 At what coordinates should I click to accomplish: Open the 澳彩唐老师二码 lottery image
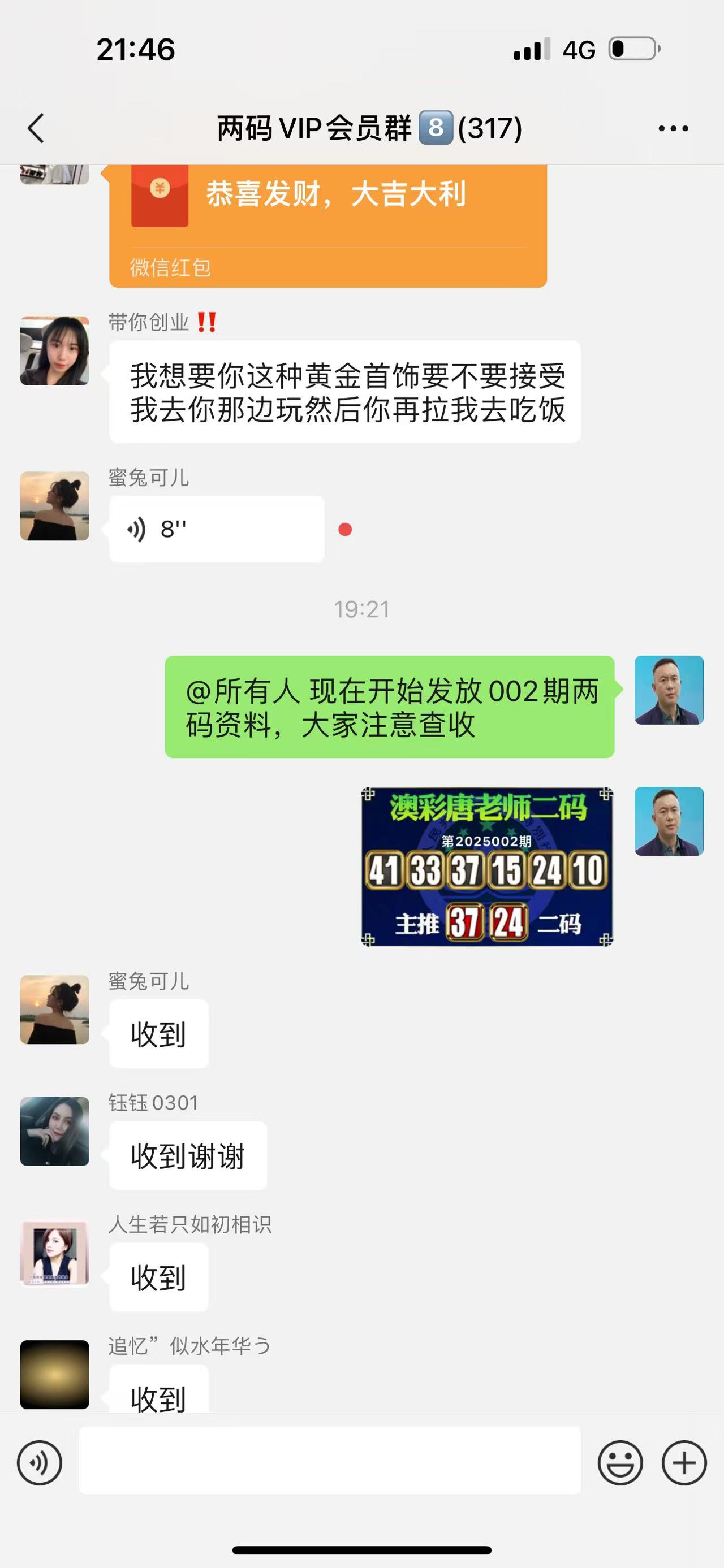pos(486,866)
